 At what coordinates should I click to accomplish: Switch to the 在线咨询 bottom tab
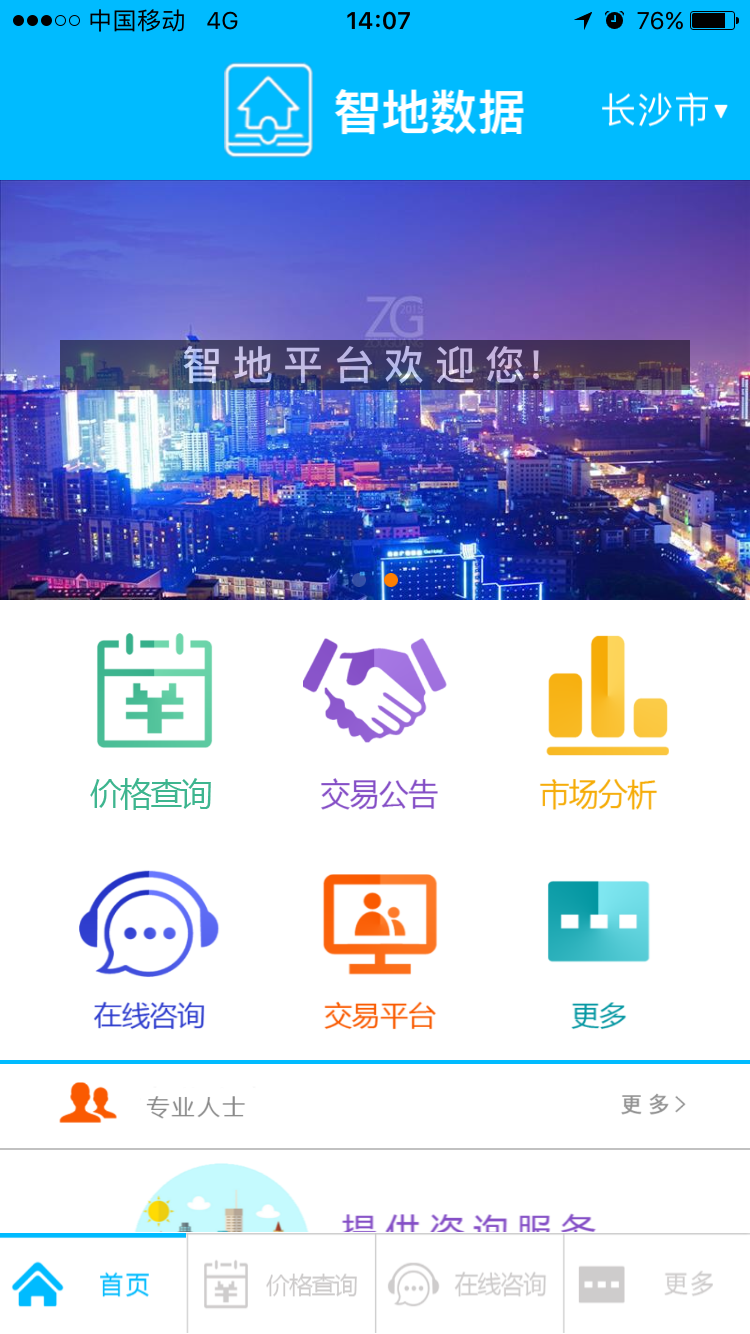pos(469,1285)
